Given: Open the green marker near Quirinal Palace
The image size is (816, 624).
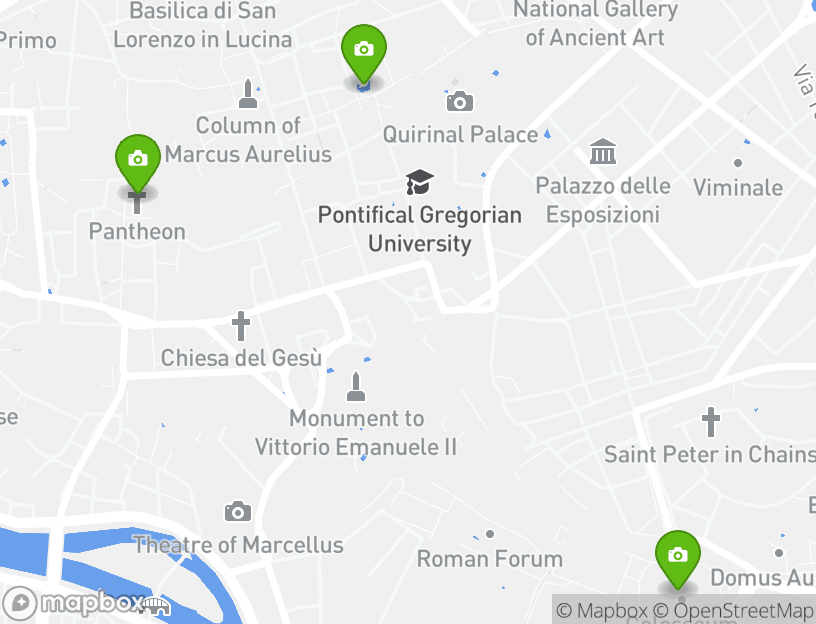Looking at the screenshot, I should click(x=364, y=51).
